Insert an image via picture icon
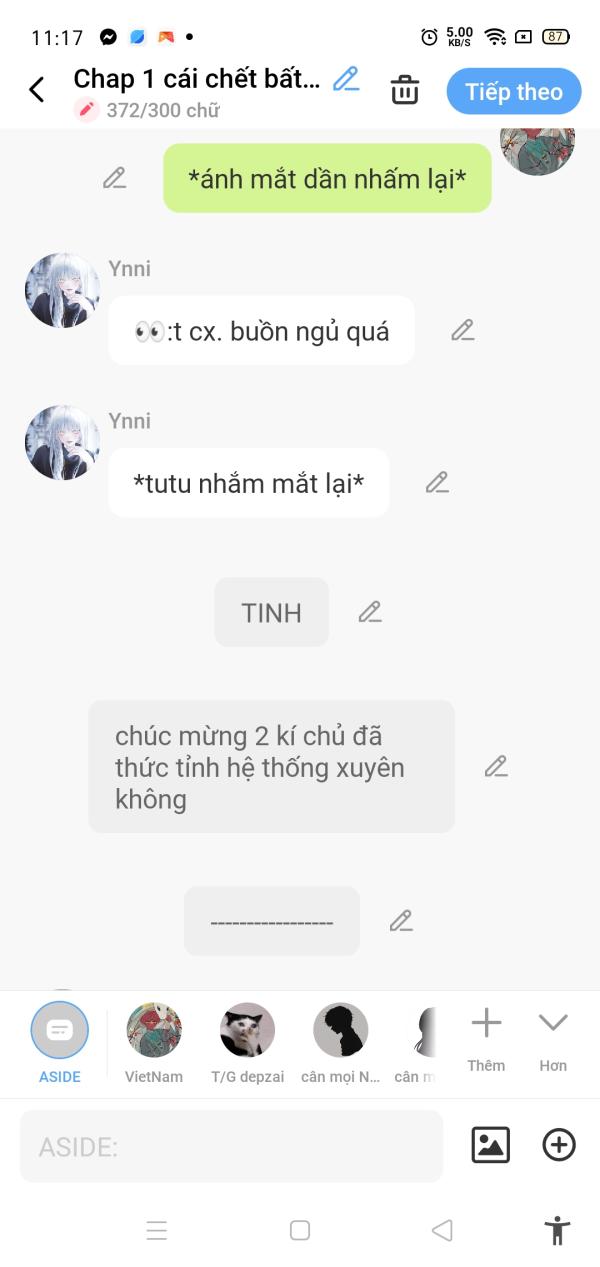This screenshot has width=600, height=1267. click(x=491, y=1145)
